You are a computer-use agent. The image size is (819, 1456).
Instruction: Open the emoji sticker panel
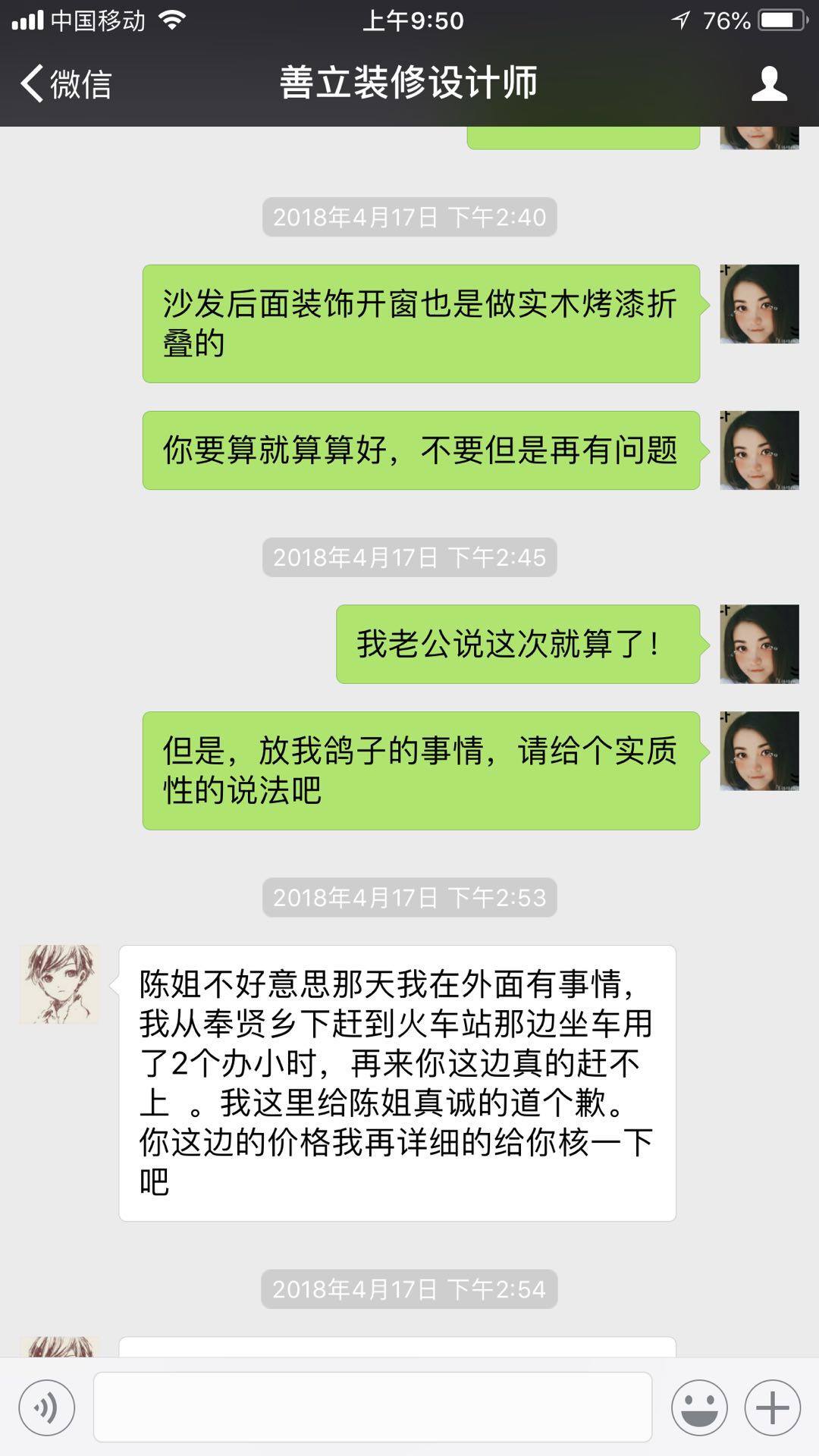698,1408
